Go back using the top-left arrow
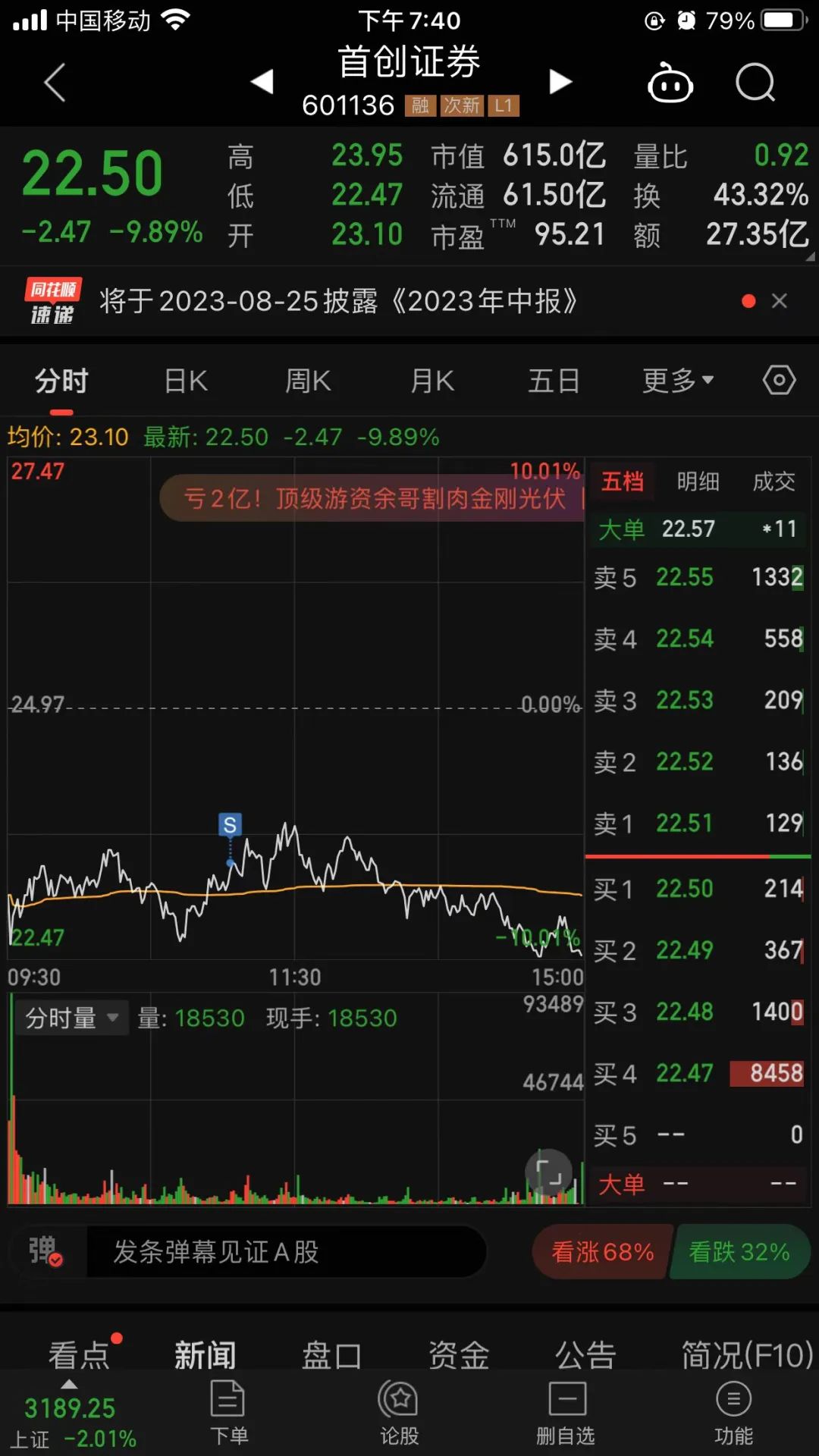 (x=55, y=82)
